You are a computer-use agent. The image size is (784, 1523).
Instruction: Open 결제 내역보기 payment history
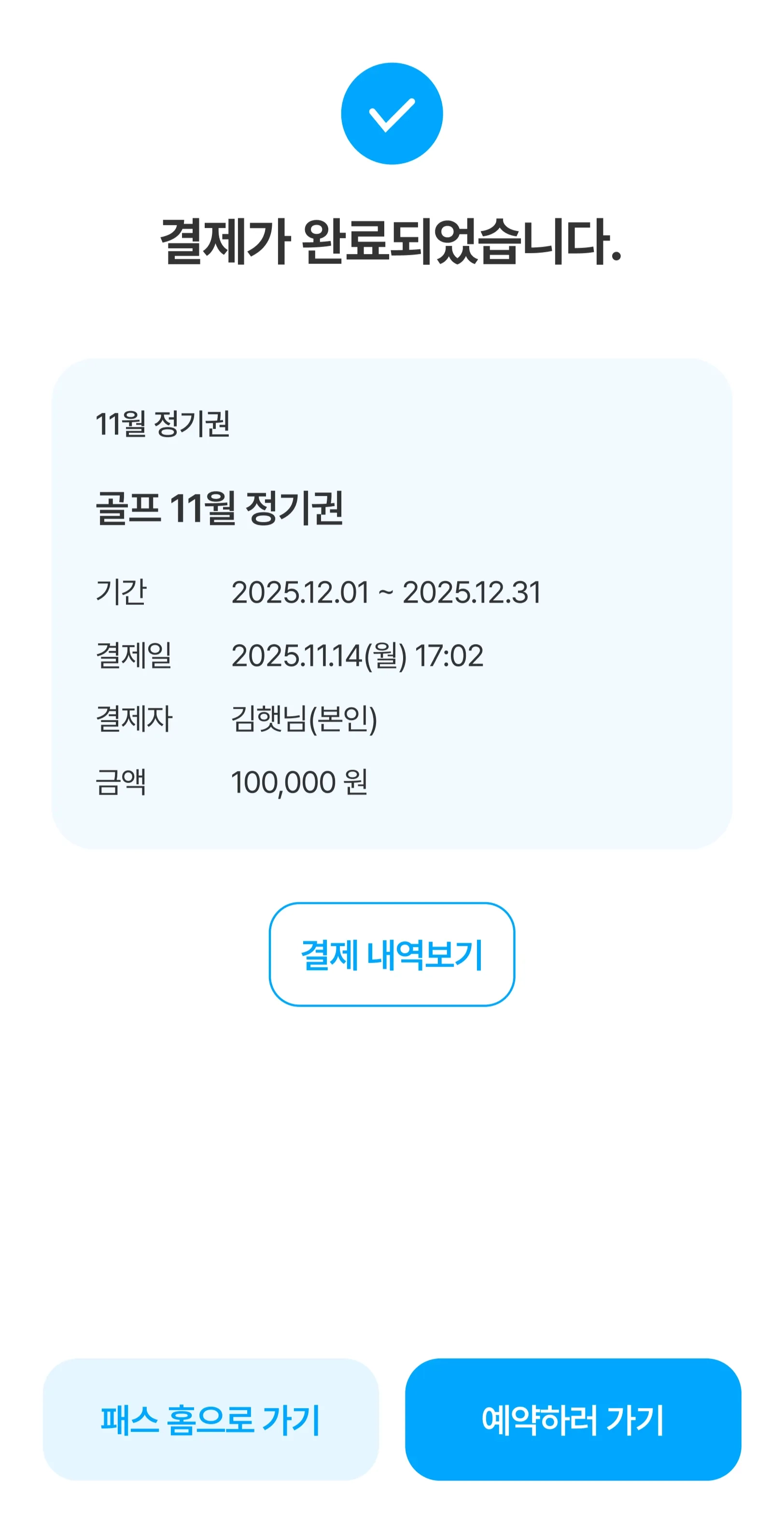point(392,954)
